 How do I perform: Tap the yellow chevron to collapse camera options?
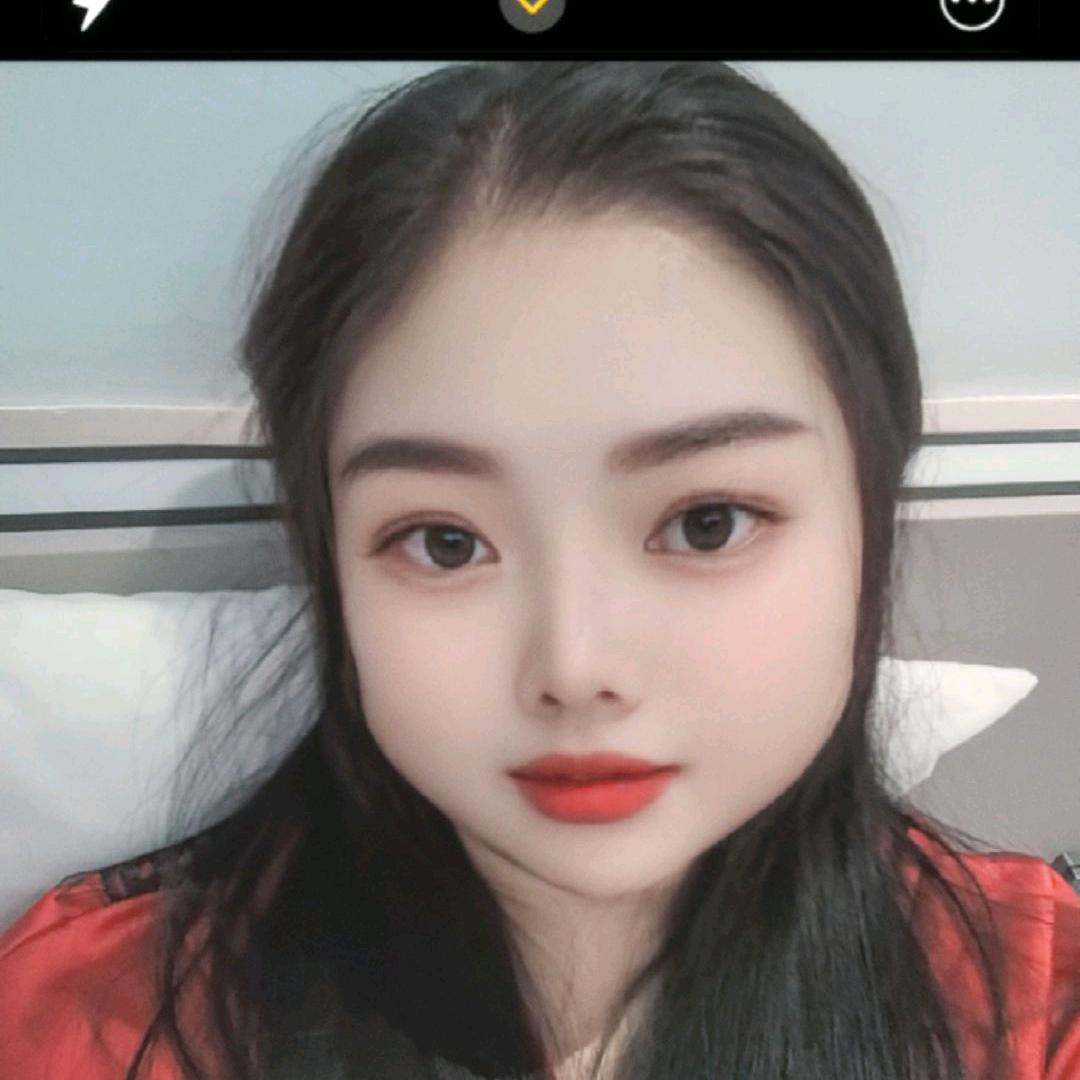point(533,8)
